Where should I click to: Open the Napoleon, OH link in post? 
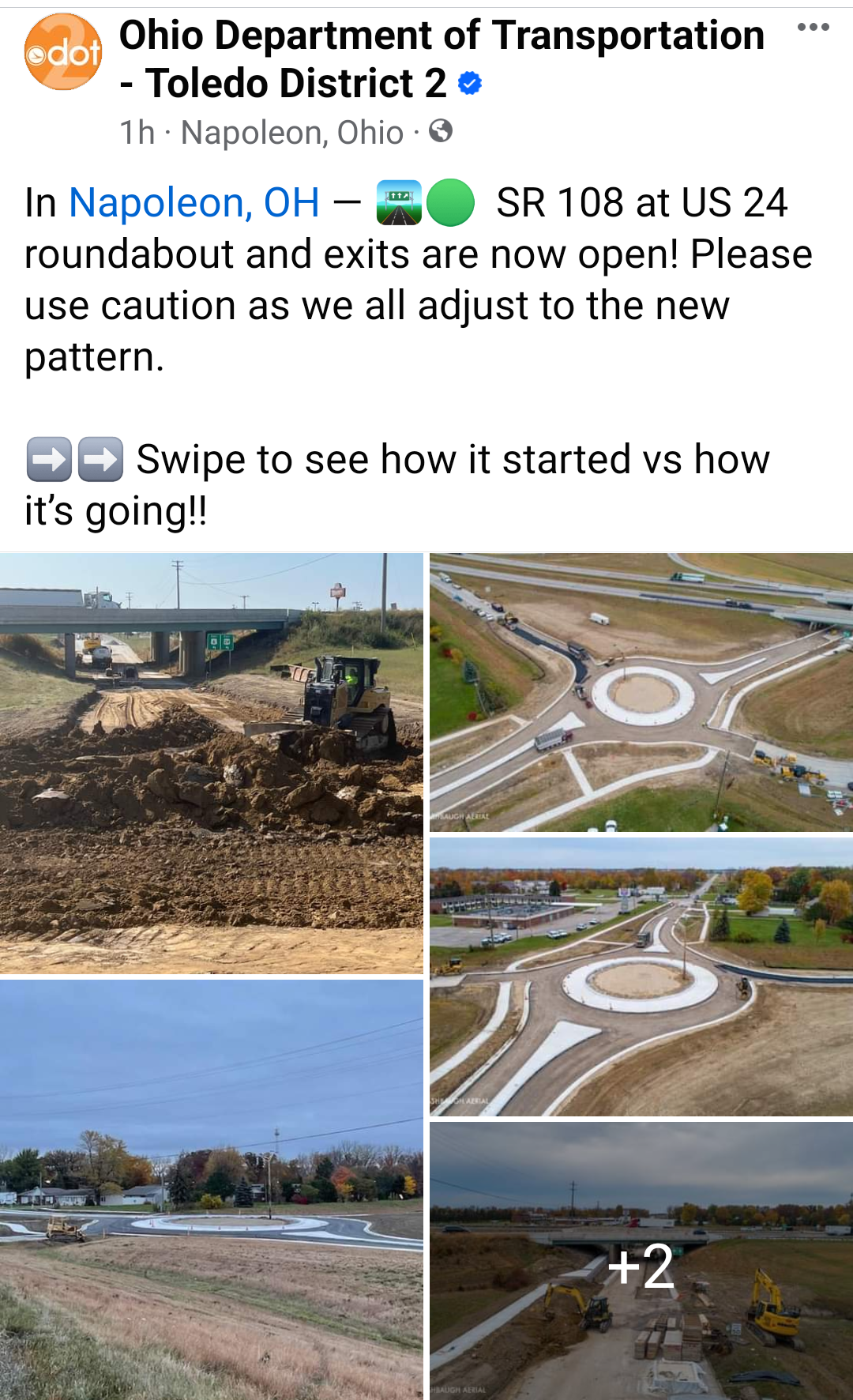coord(194,202)
